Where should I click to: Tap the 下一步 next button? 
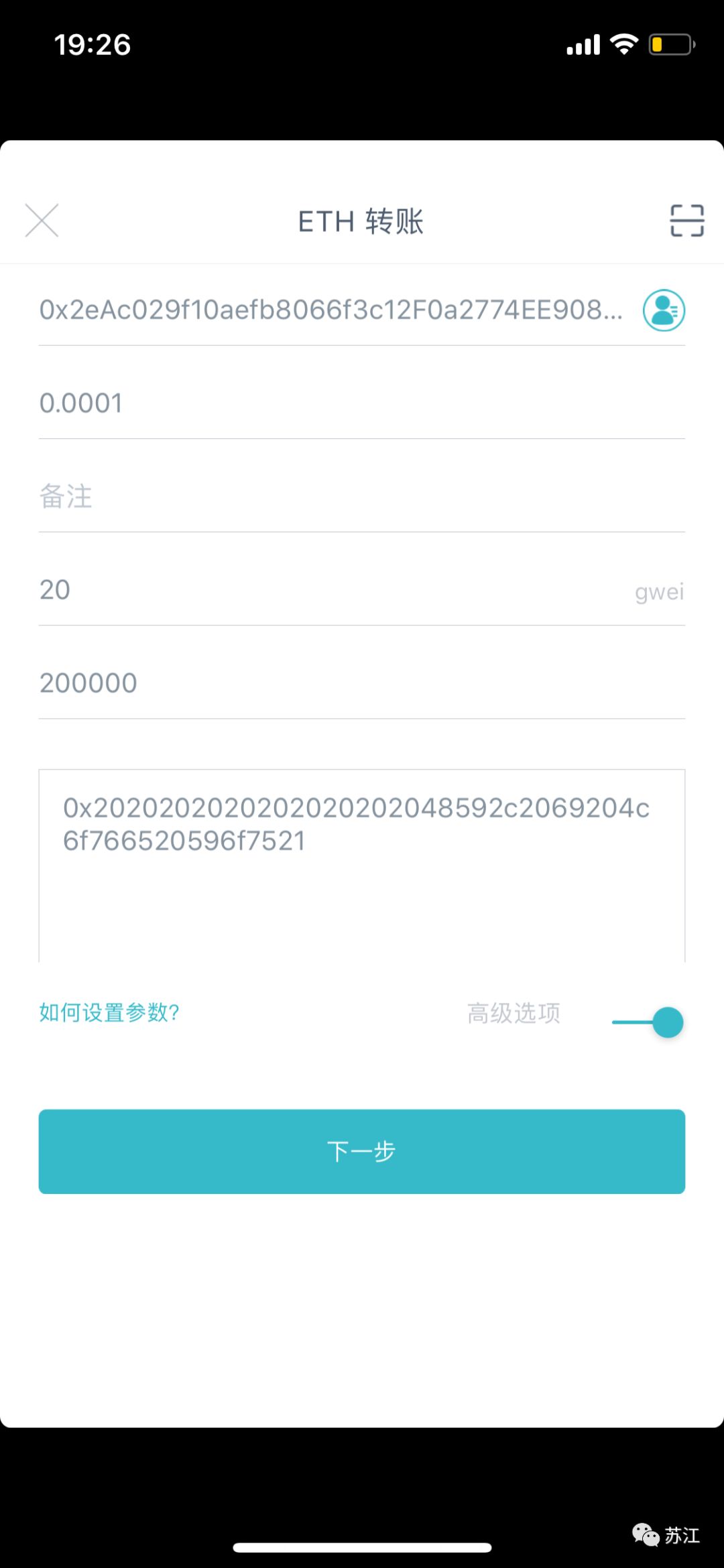point(362,1152)
